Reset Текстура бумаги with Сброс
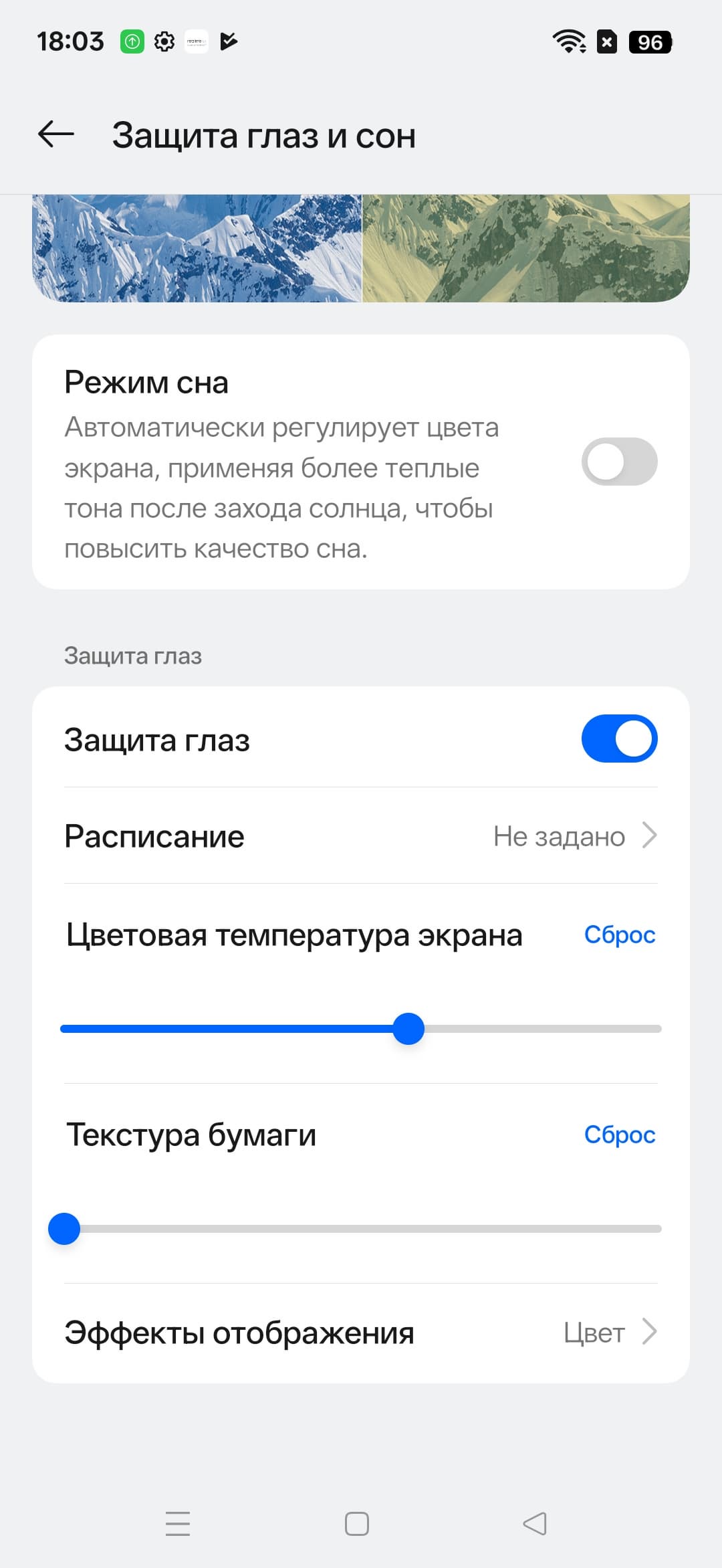722x1568 pixels. pyautogui.click(x=619, y=1135)
